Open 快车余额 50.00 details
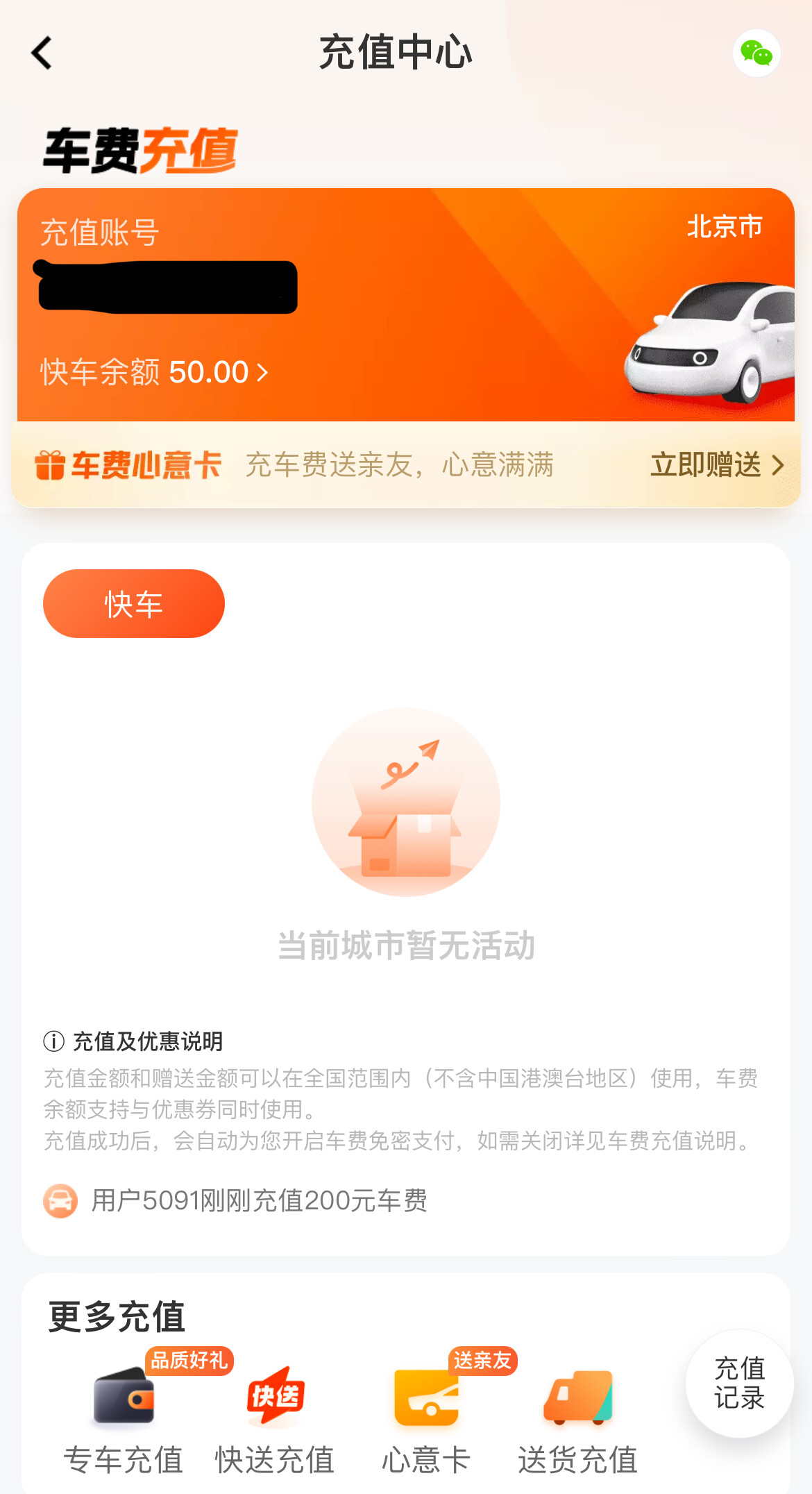 pyautogui.click(x=154, y=373)
